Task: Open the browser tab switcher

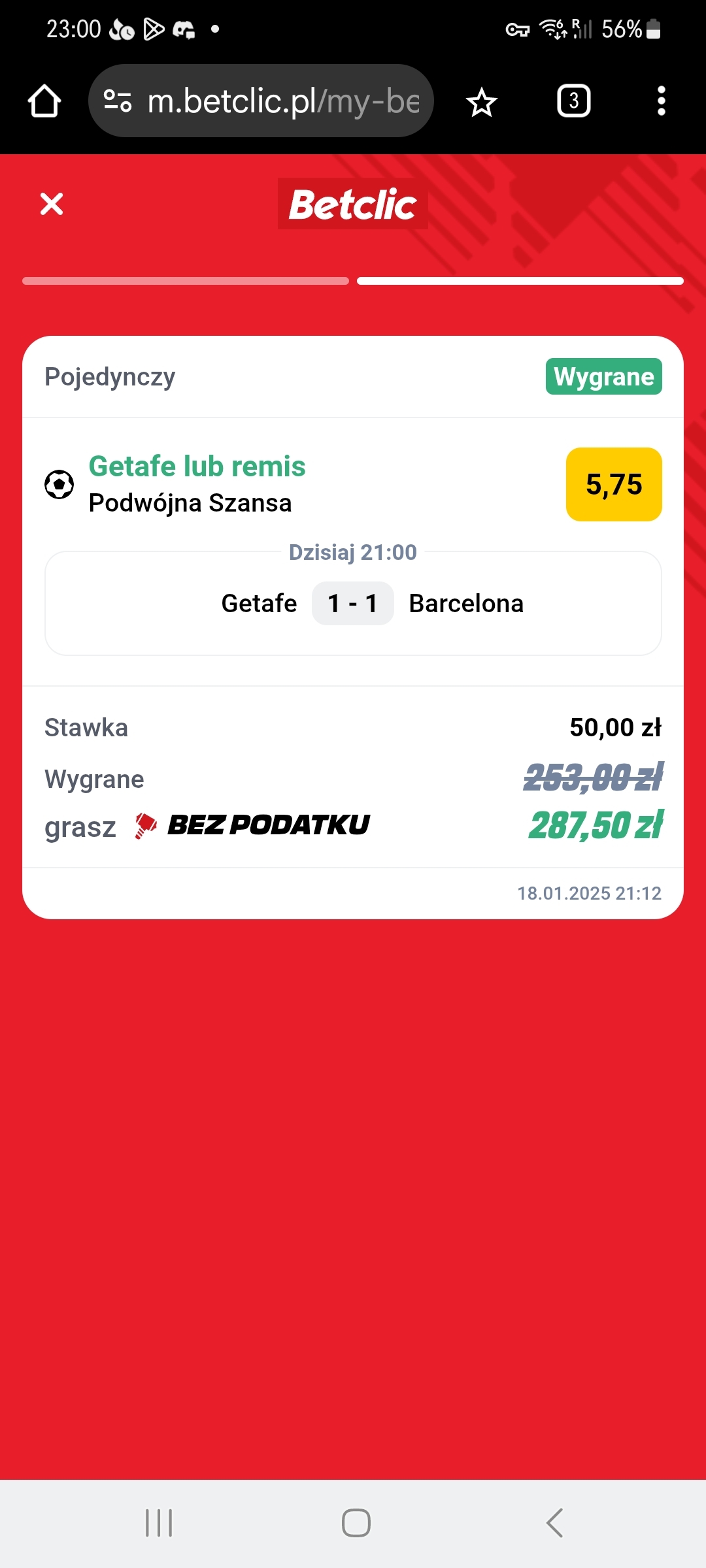Action: tap(573, 101)
